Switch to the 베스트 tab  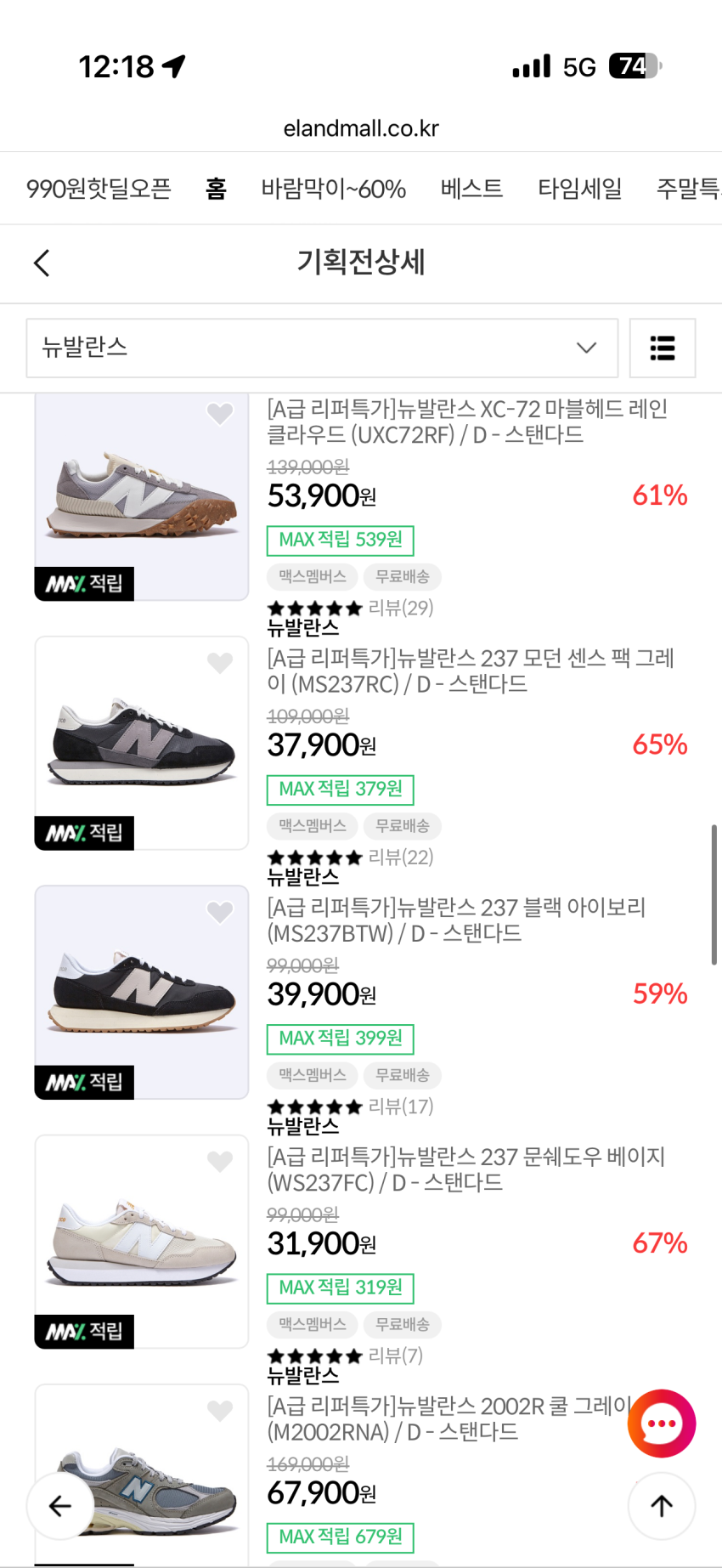471,189
